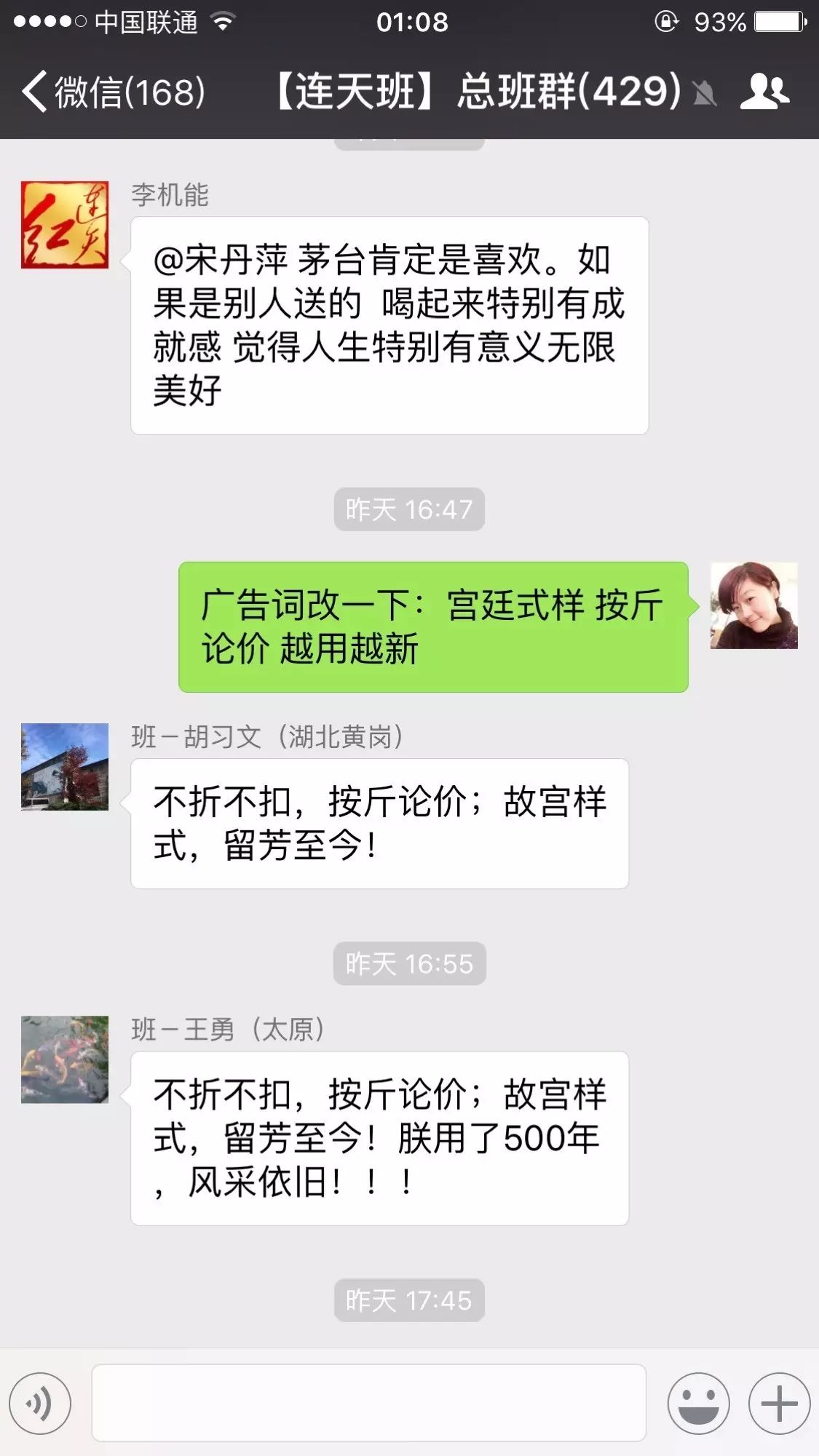
Task: Open the group members info icon
Action: tap(764, 92)
